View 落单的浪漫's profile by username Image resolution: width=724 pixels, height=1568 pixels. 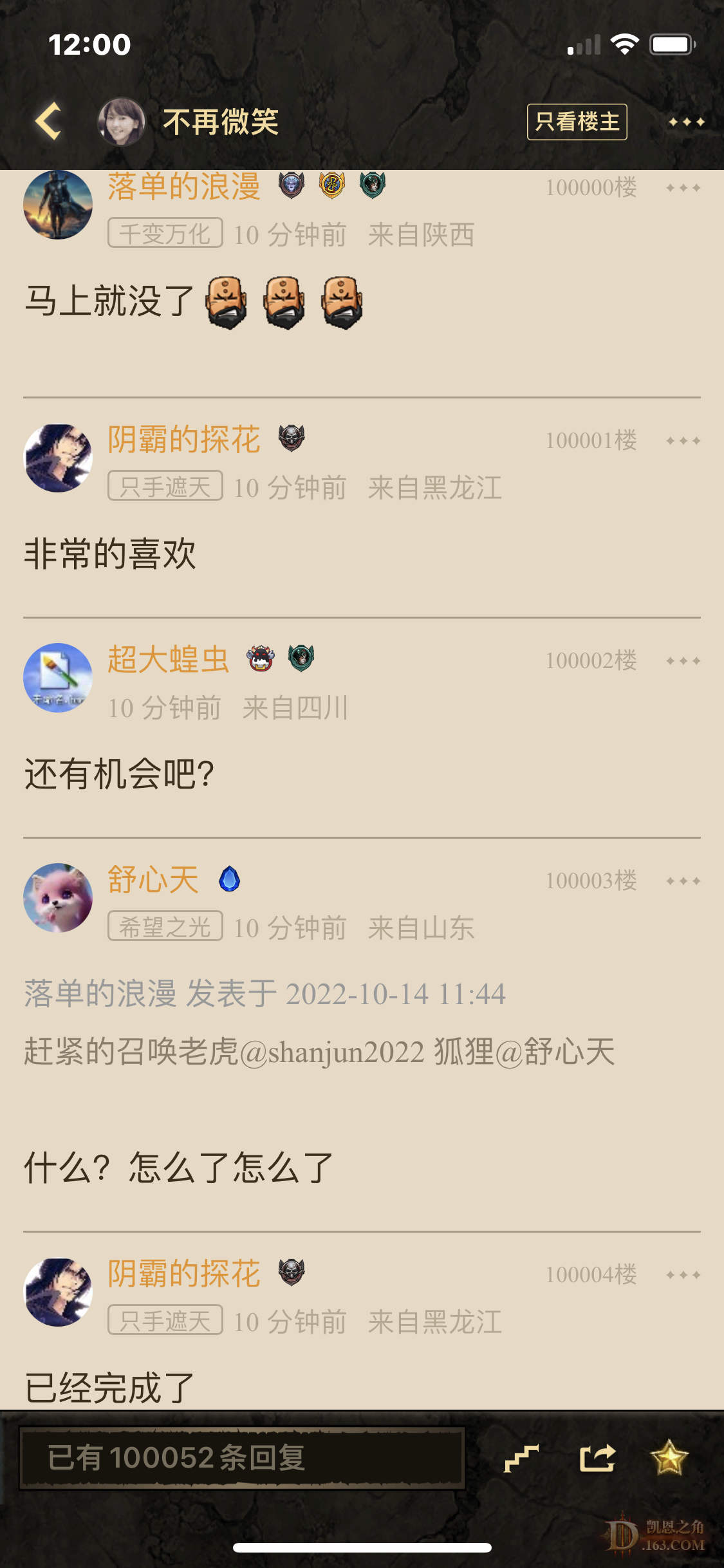coord(183,187)
